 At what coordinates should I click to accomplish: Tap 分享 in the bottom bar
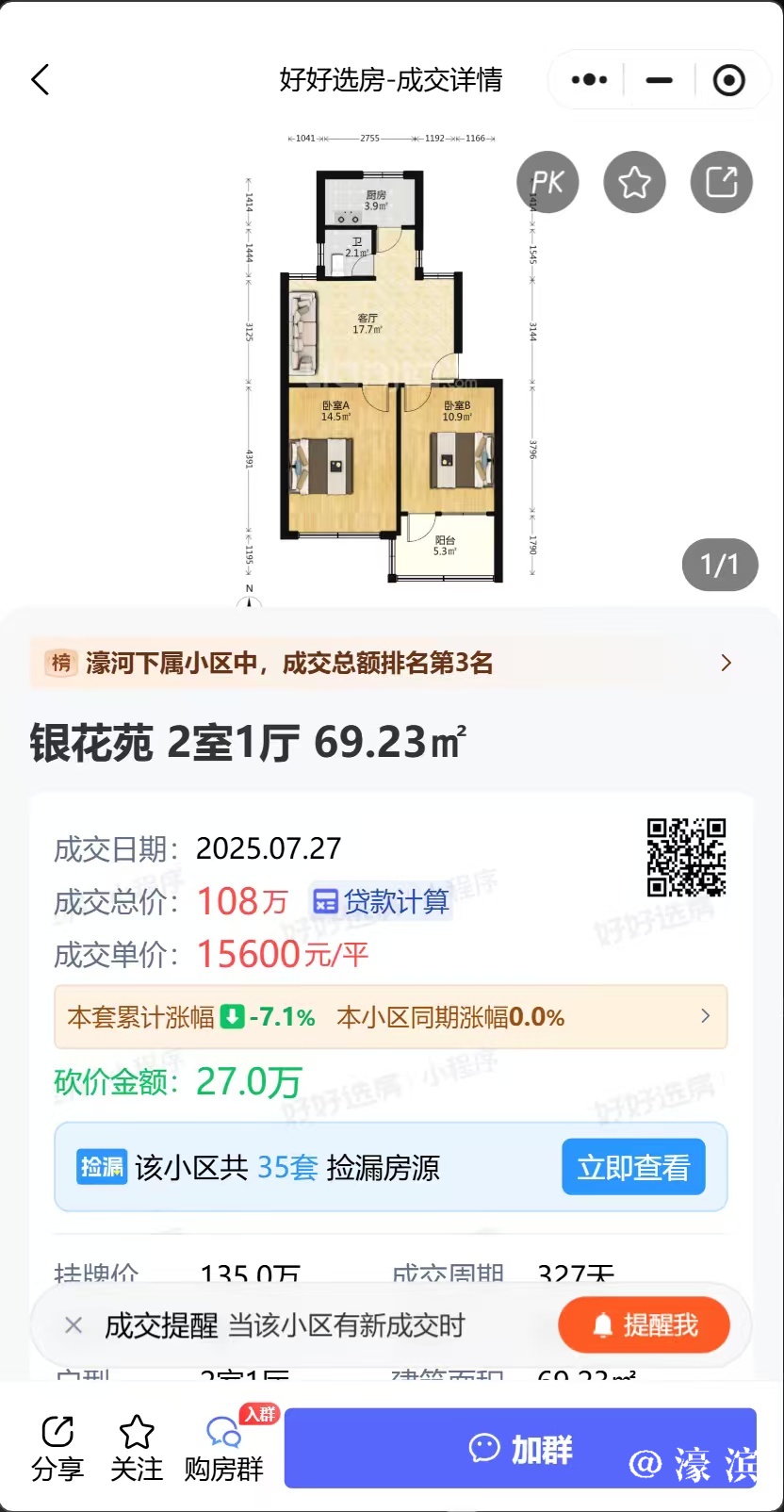click(x=57, y=1449)
